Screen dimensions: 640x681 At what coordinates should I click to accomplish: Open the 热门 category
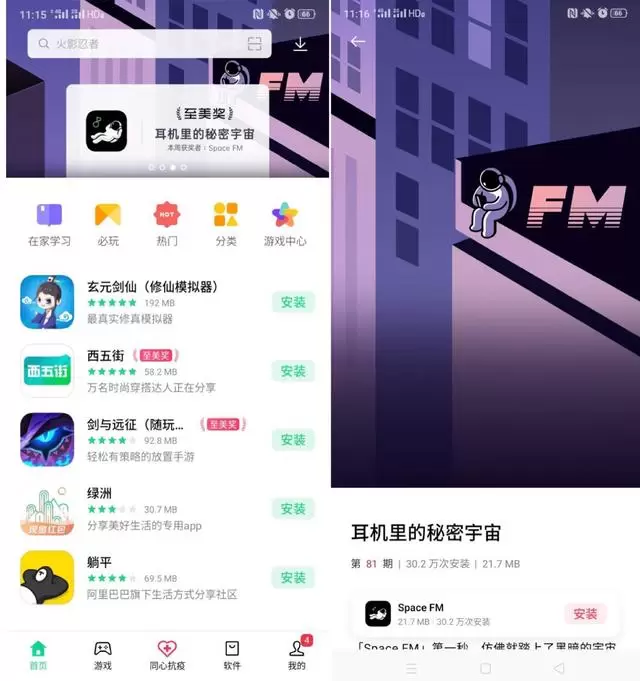coord(167,224)
